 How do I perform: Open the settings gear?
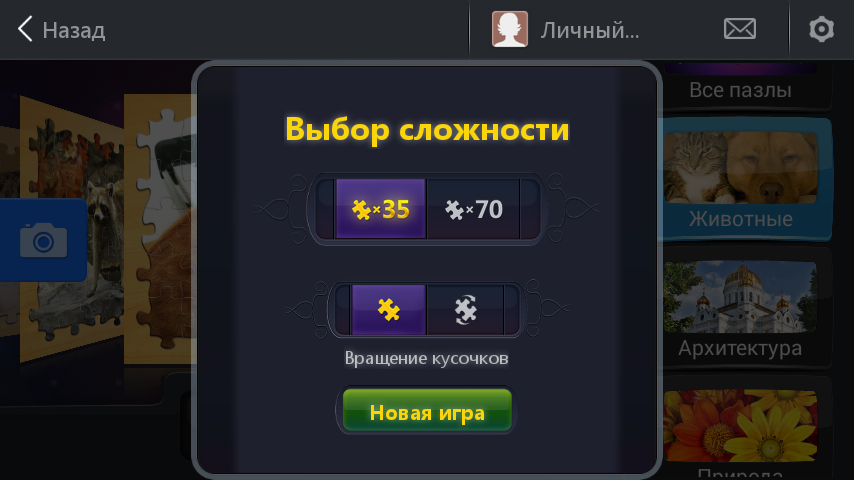pos(821,30)
